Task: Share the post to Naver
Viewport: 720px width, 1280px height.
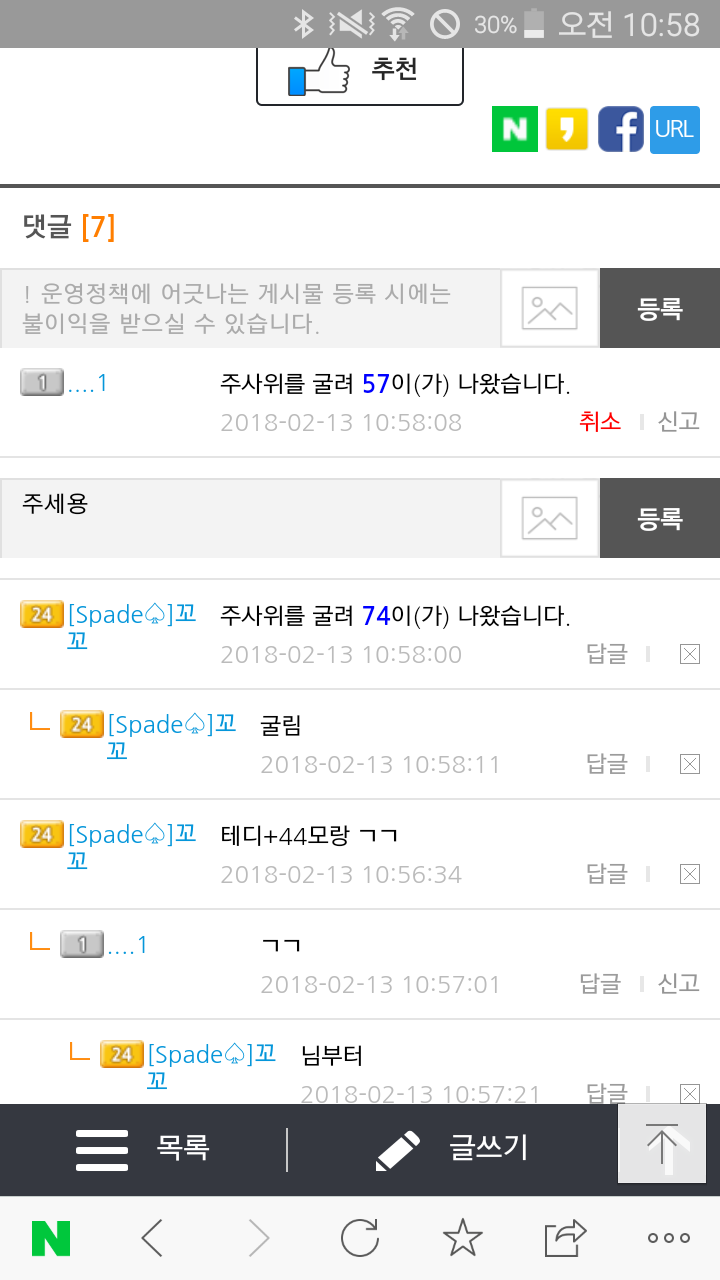Action: (x=515, y=129)
